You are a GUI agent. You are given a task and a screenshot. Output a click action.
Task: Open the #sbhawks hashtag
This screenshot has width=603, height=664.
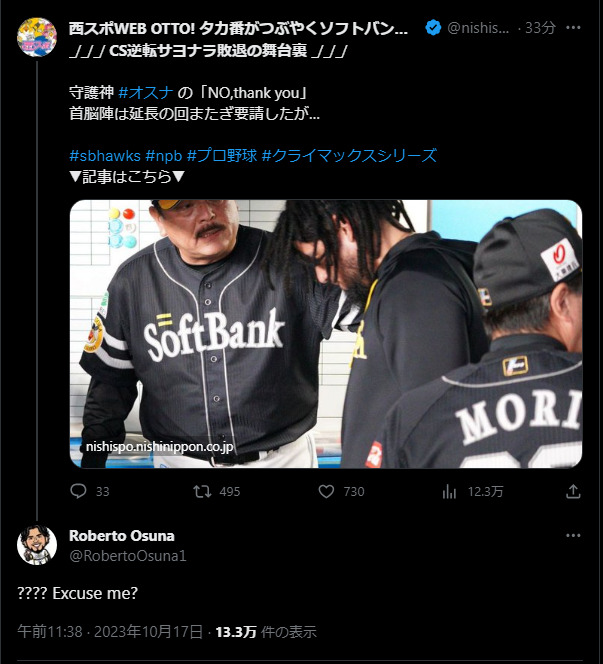click(105, 156)
